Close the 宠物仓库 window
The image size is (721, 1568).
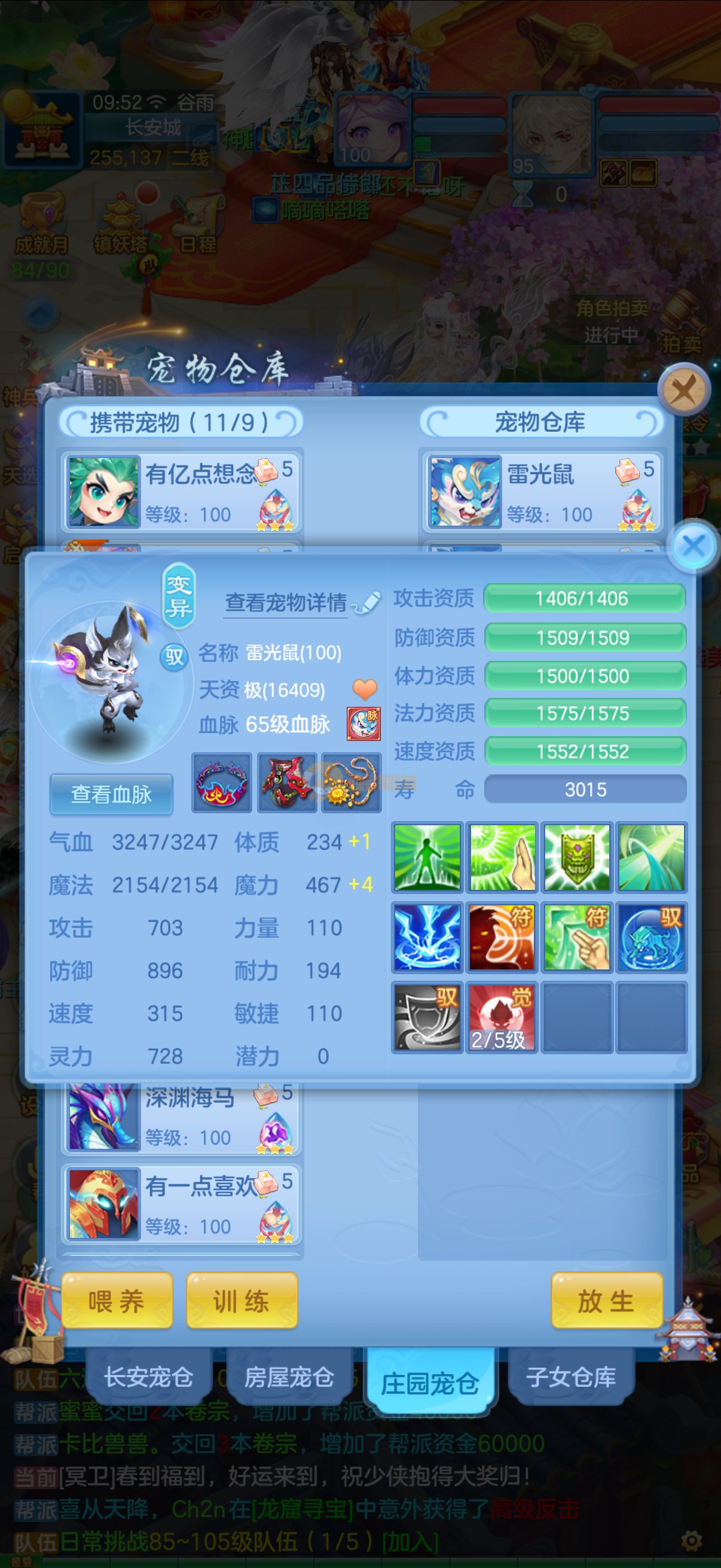coord(684,389)
